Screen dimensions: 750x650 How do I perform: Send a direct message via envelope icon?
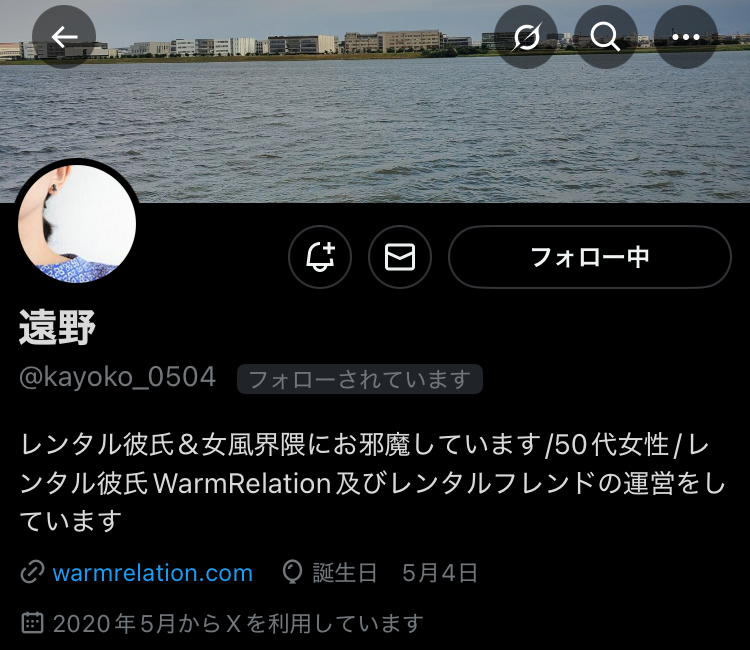400,257
